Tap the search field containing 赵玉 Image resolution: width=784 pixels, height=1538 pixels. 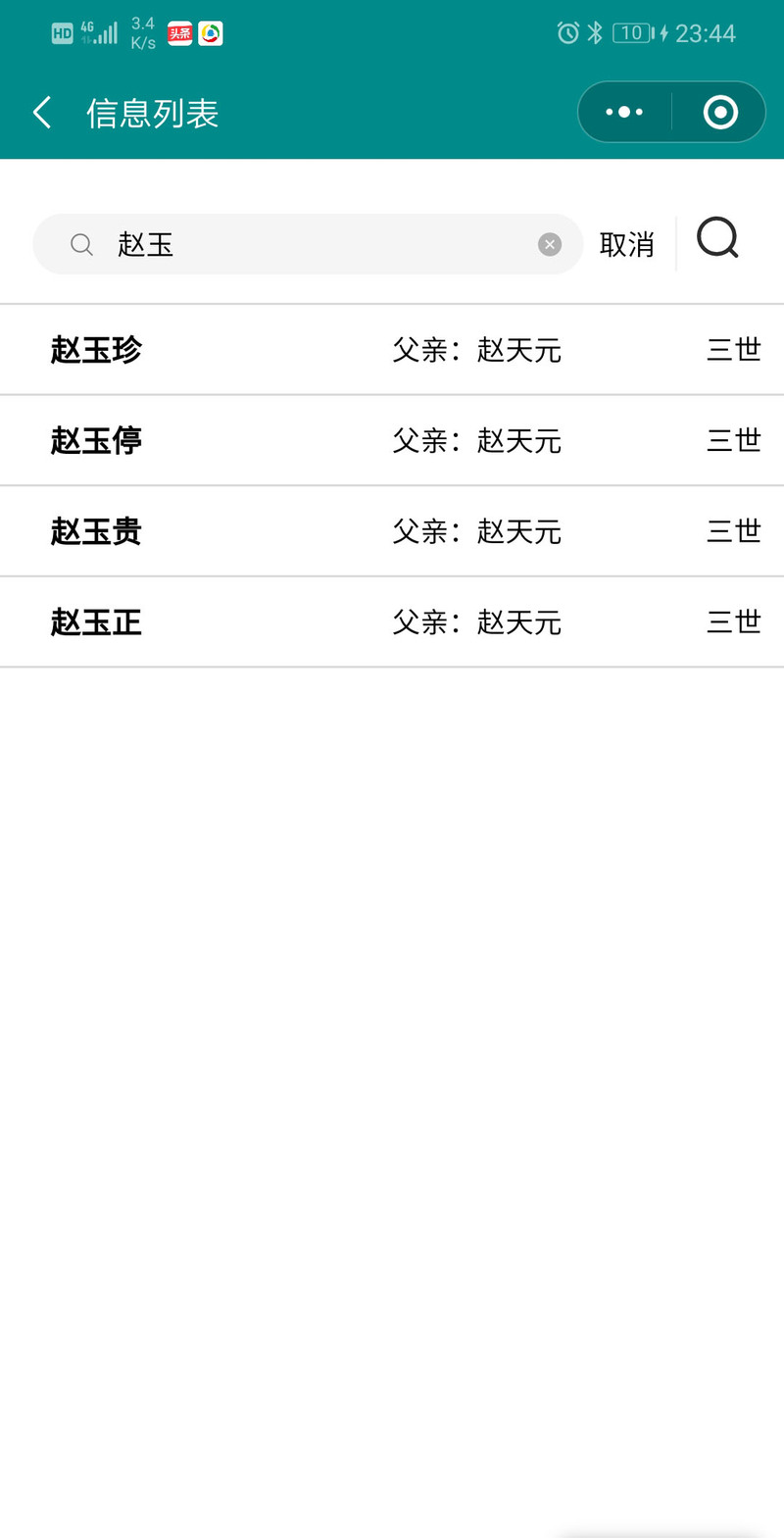click(x=308, y=244)
